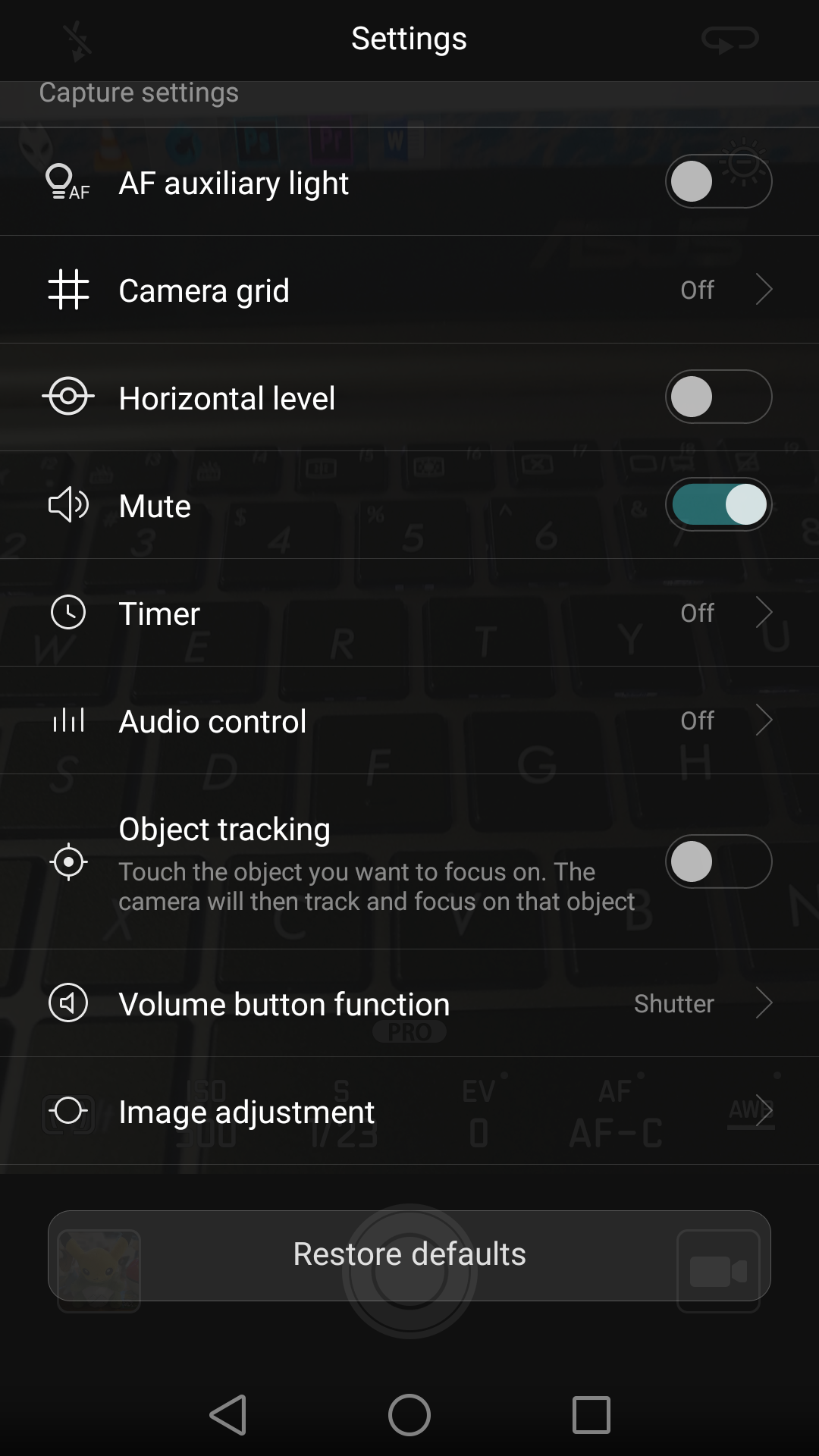The height and width of the screenshot is (1456, 819).
Task: Turn on Horizontal level
Action: 718,397
